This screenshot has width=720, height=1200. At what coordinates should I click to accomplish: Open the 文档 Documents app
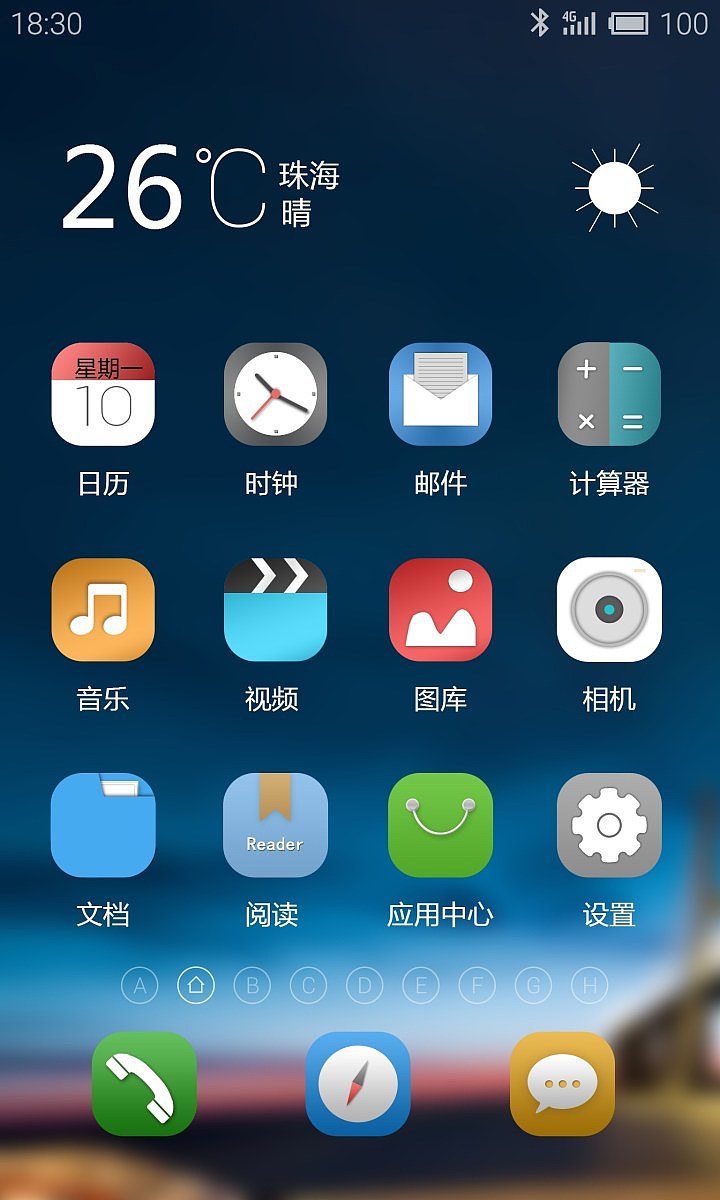coord(106,823)
